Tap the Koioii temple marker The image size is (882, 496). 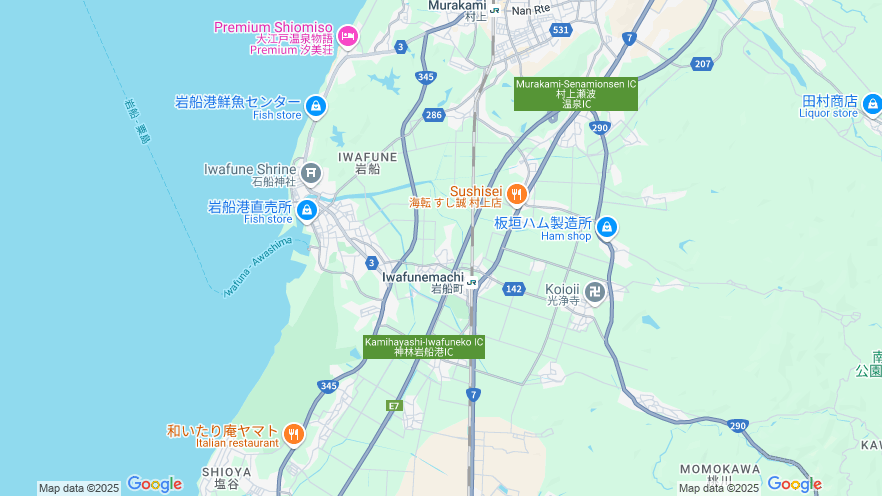595,292
